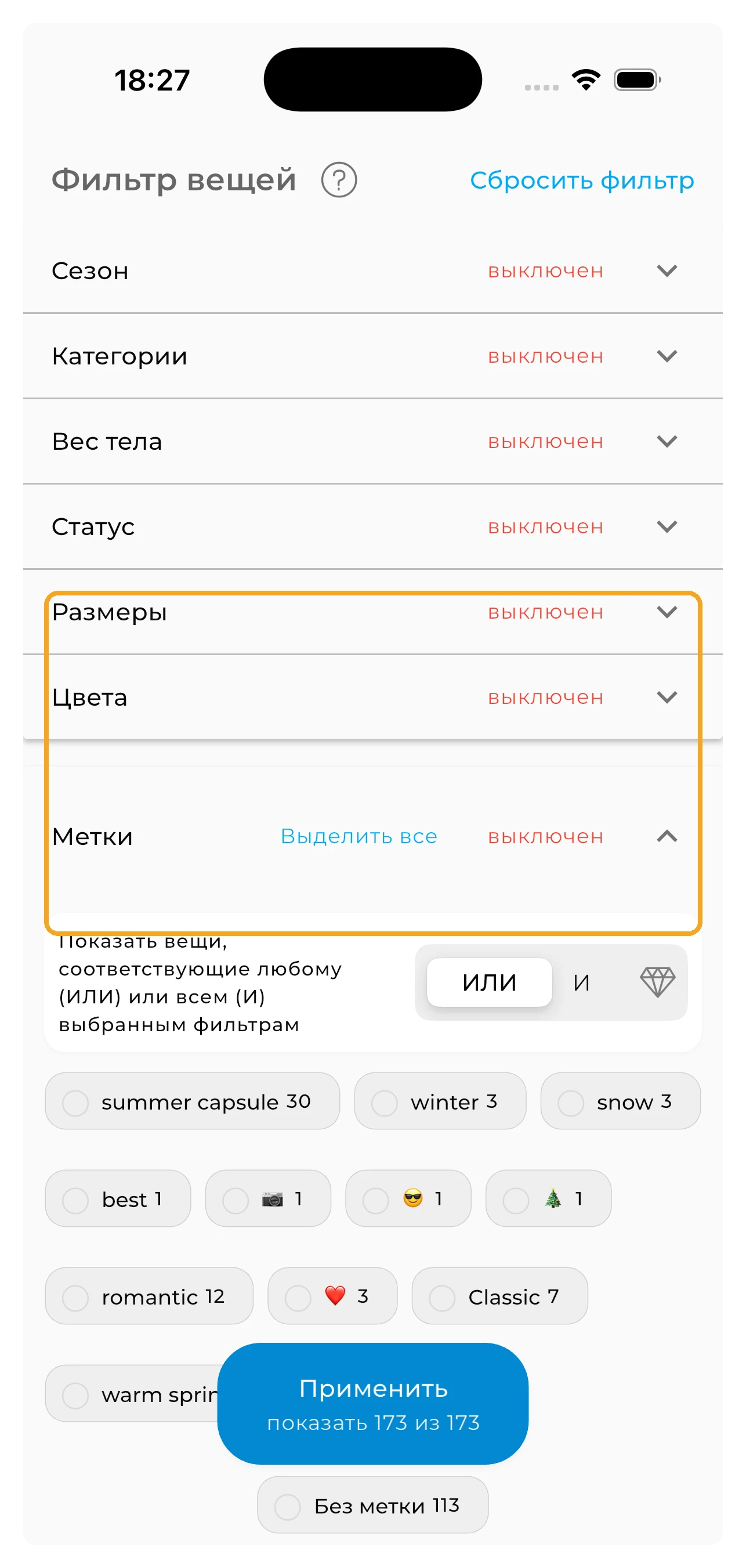Viewport: 746px width, 1568px height.
Task: Collapse the Метки section
Action: pyautogui.click(x=667, y=836)
